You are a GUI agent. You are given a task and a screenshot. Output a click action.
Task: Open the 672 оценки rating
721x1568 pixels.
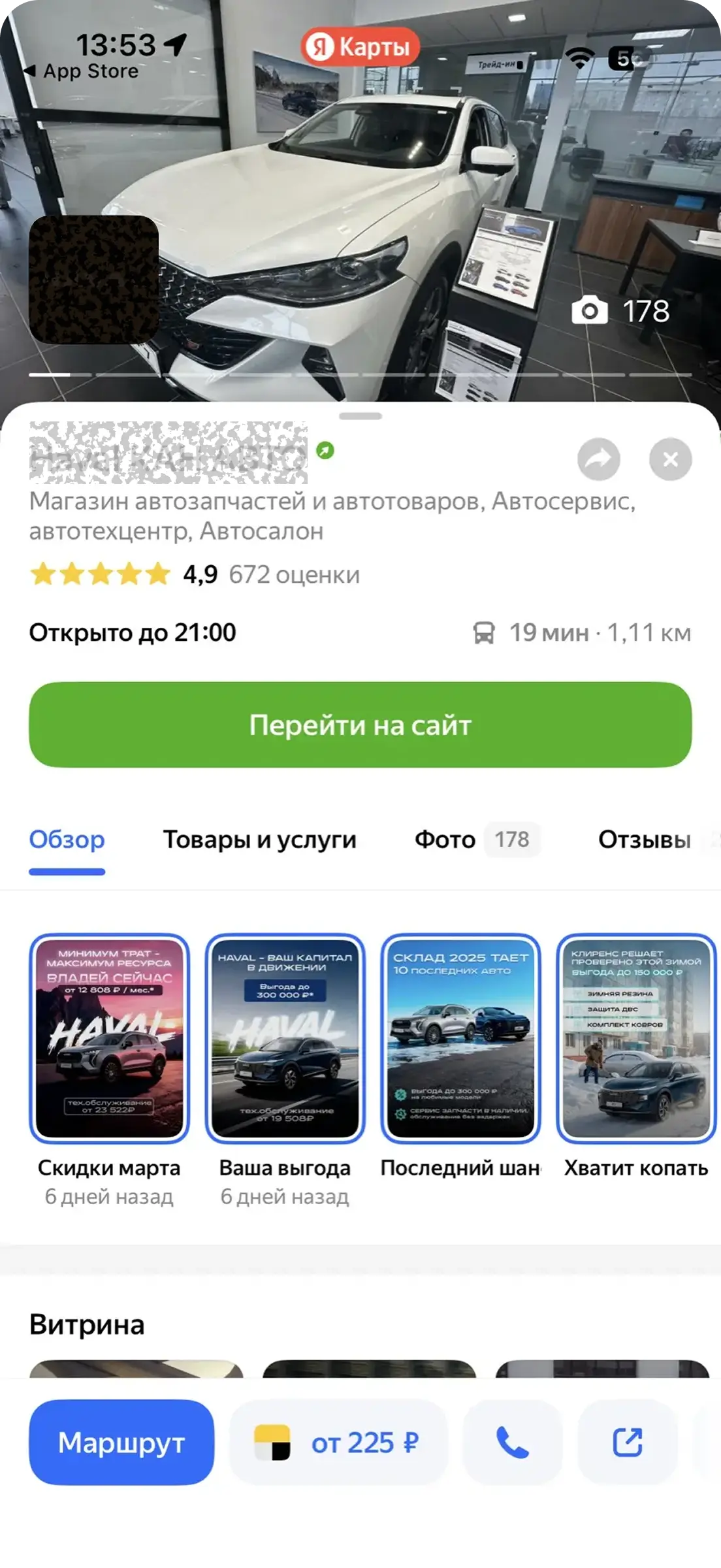[294, 575]
